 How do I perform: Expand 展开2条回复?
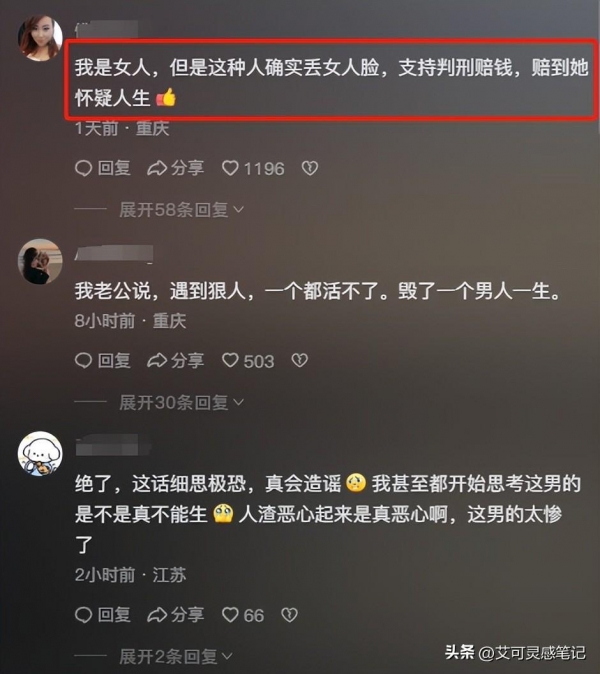coord(176,656)
